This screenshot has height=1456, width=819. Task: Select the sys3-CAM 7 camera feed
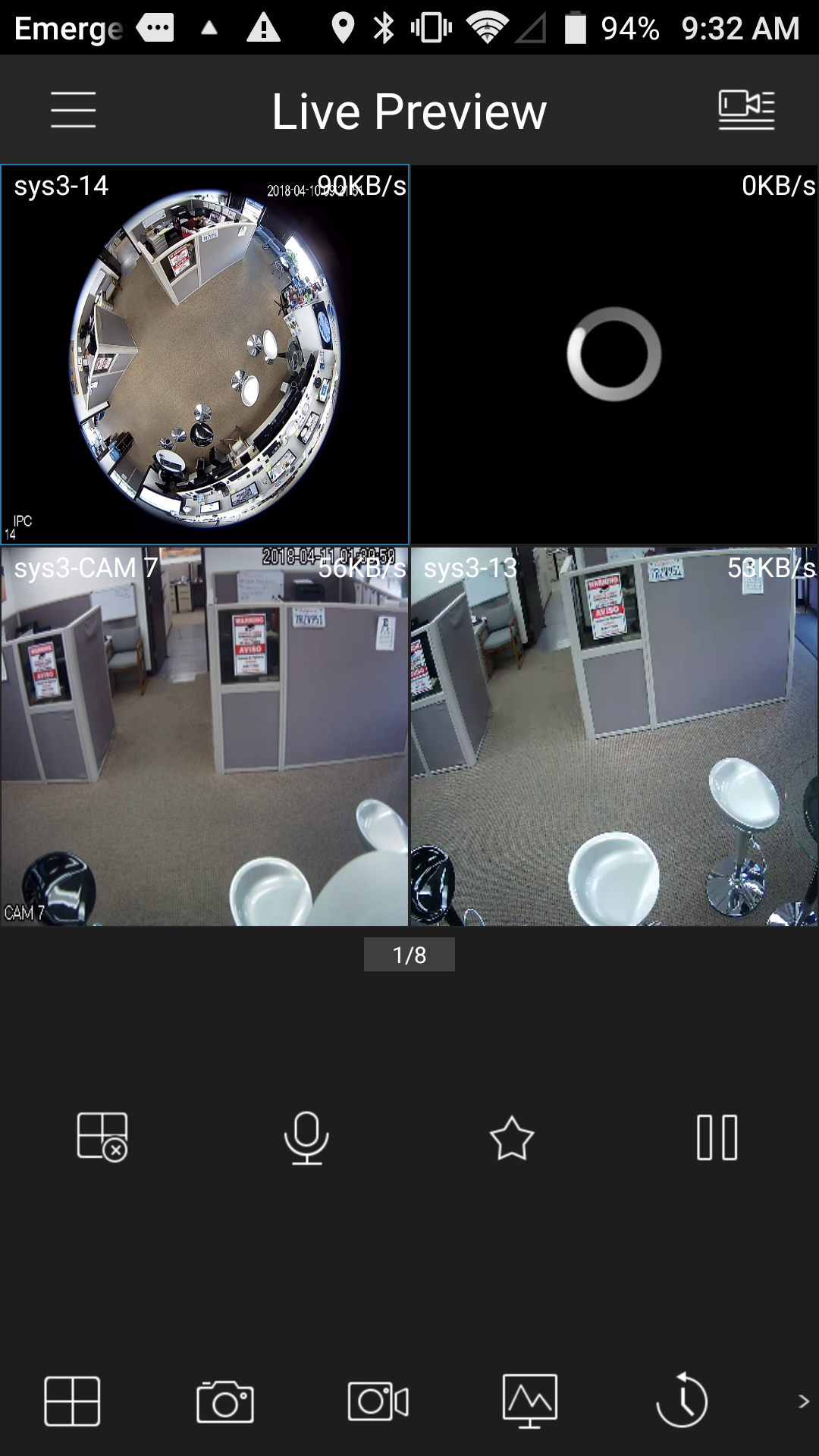(205, 736)
